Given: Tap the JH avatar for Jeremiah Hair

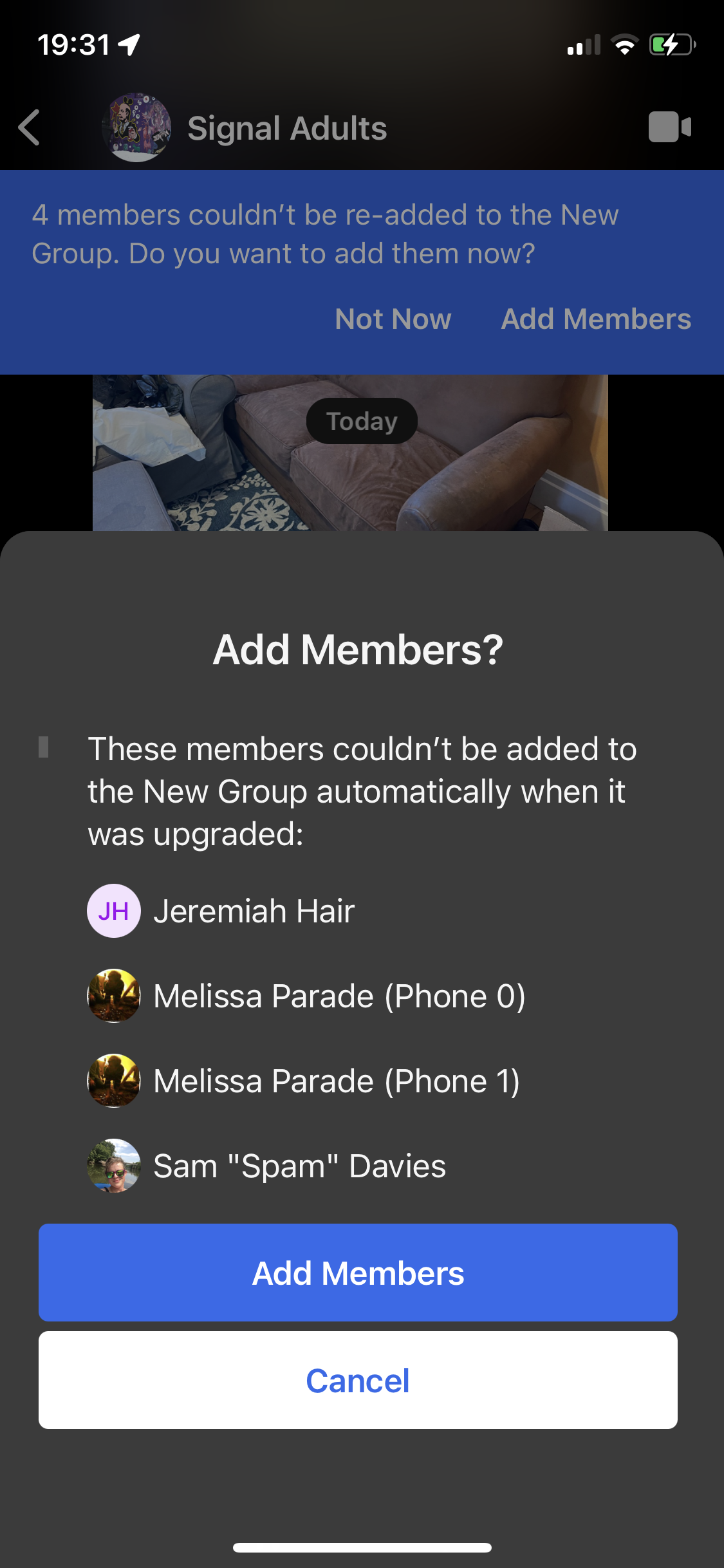Looking at the screenshot, I should [113, 910].
